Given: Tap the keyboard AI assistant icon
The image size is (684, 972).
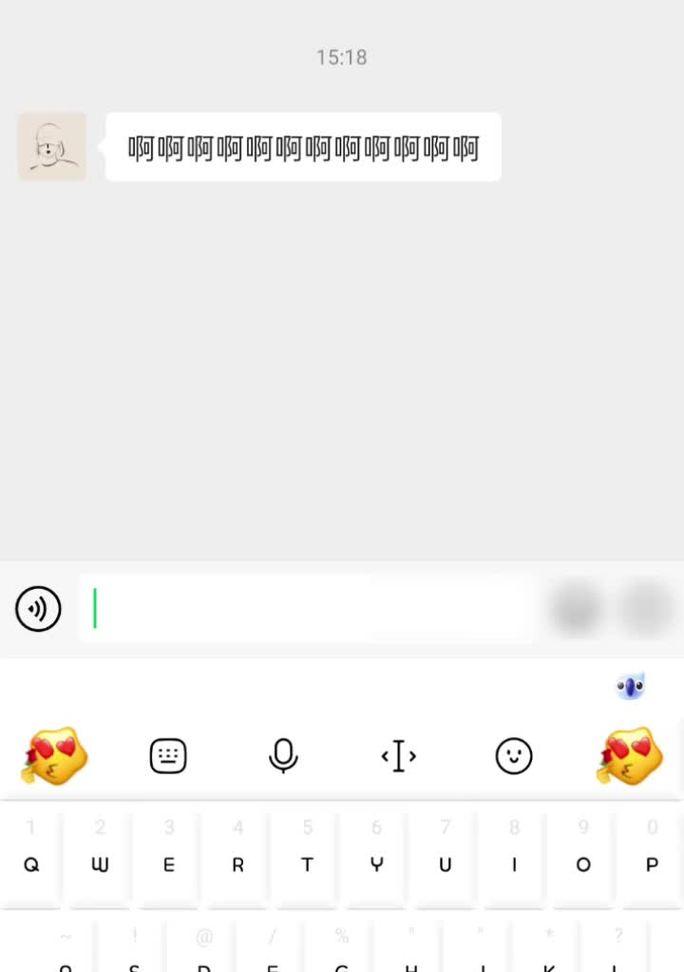Looking at the screenshot, I should tap(630, 687).
